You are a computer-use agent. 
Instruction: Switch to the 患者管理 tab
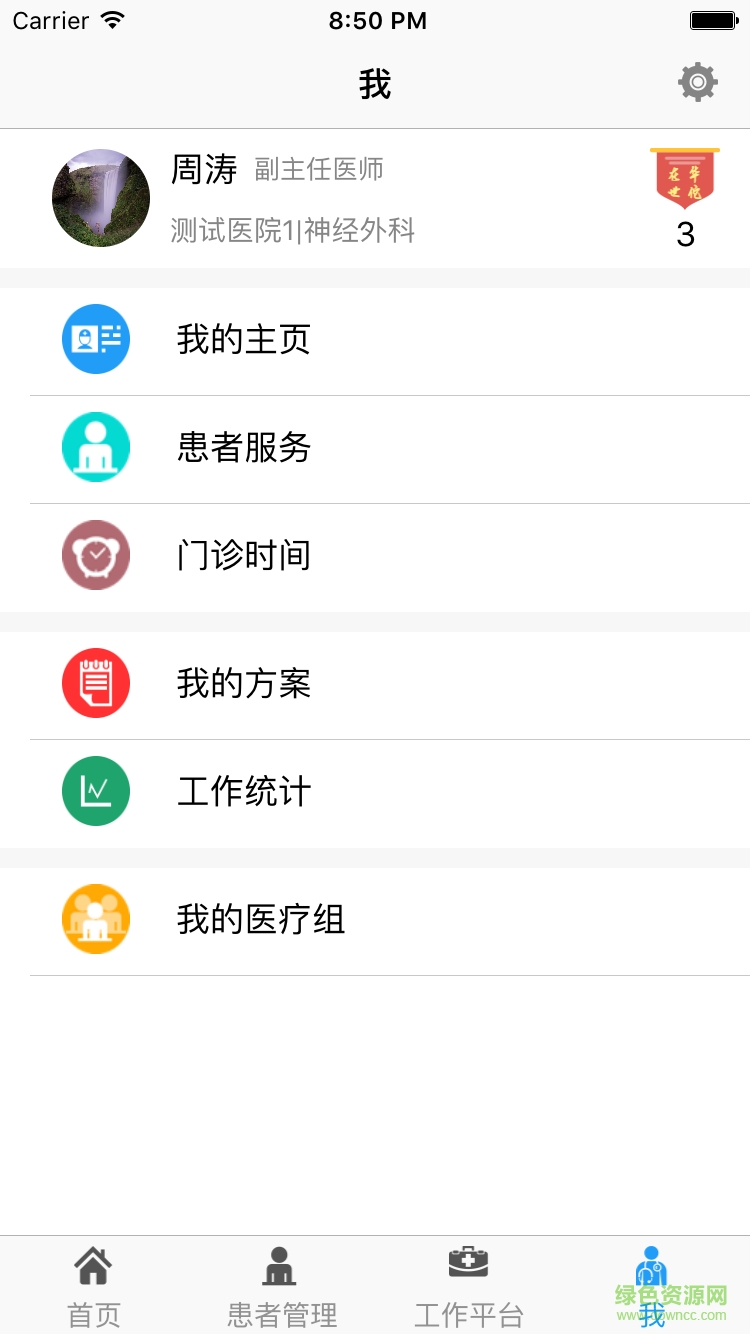coord(281,1286)
